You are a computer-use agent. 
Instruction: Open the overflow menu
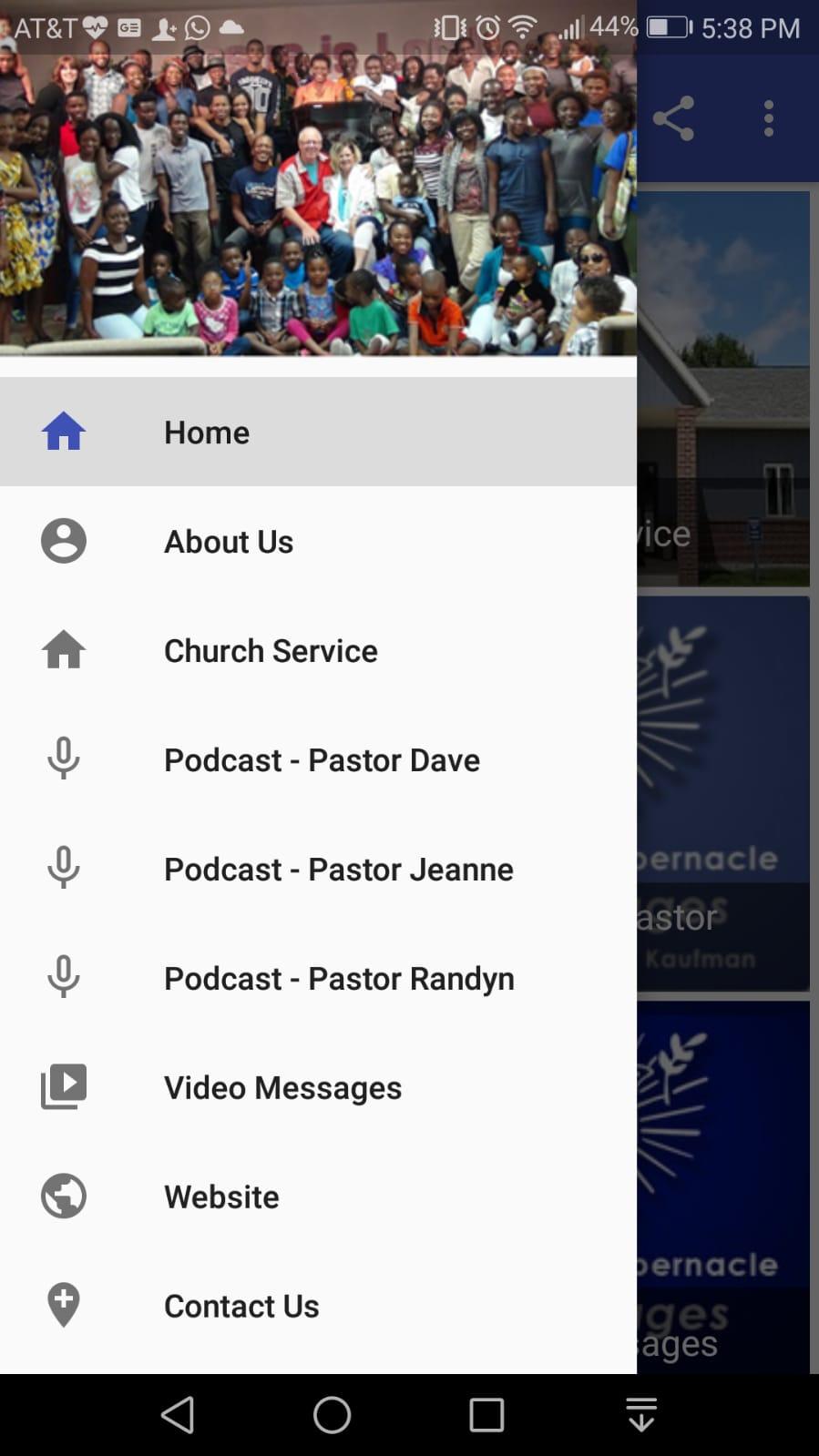click(x=769, y=118)
